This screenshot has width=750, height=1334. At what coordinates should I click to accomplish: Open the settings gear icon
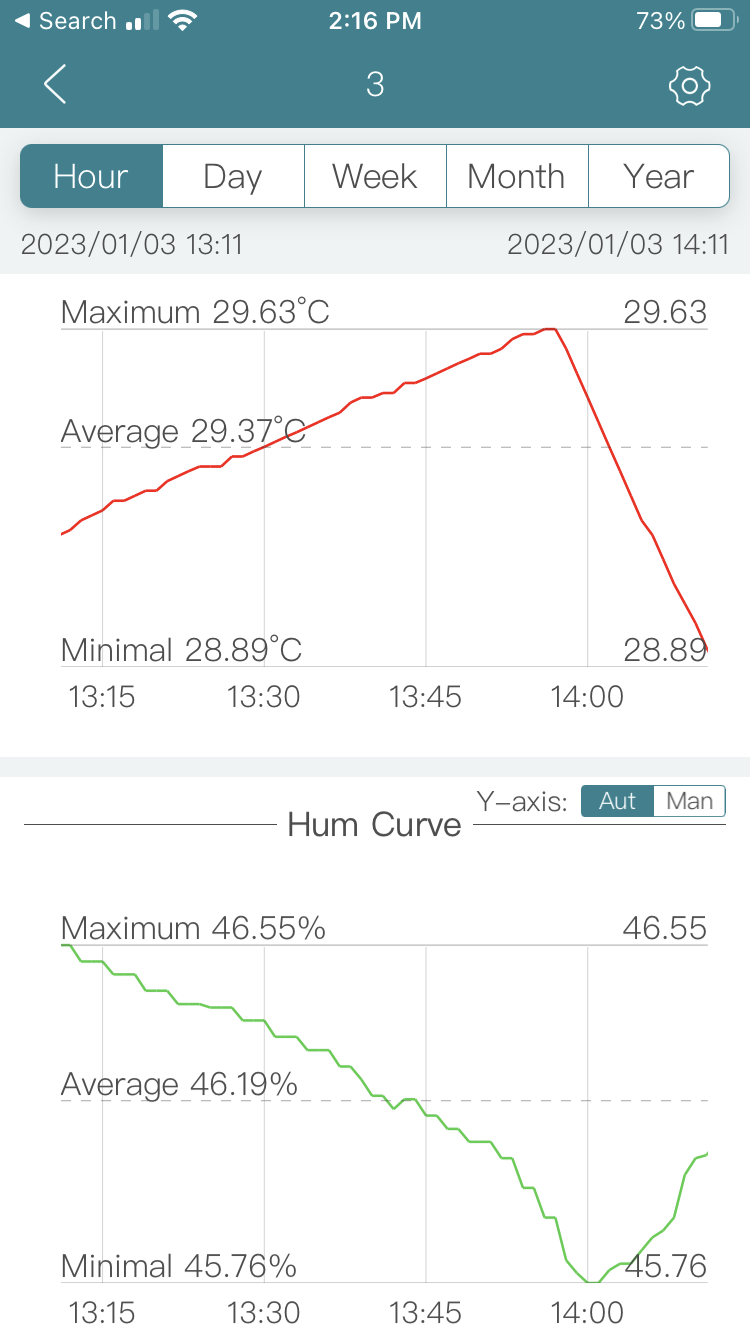[689, 86]
